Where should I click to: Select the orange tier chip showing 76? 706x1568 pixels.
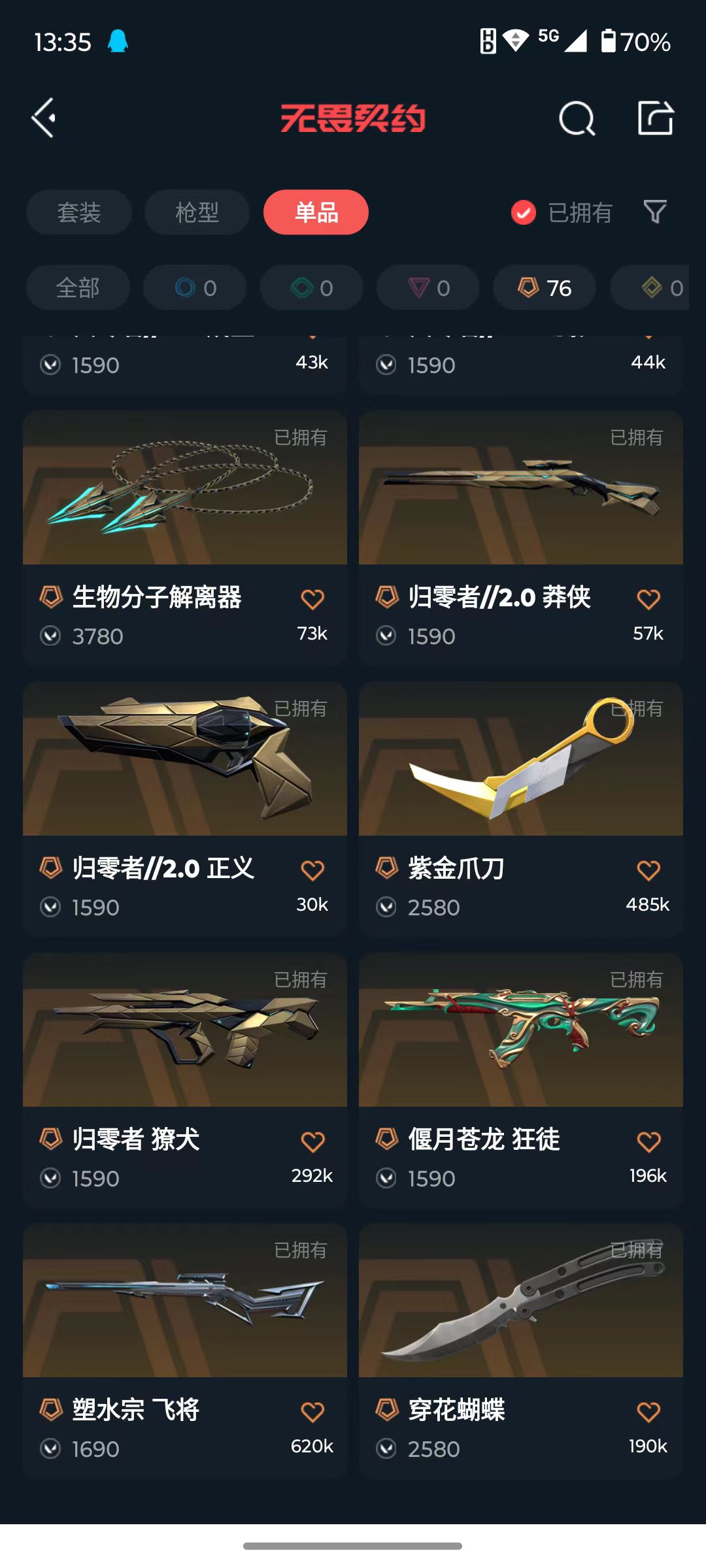[x=545, y=287]
